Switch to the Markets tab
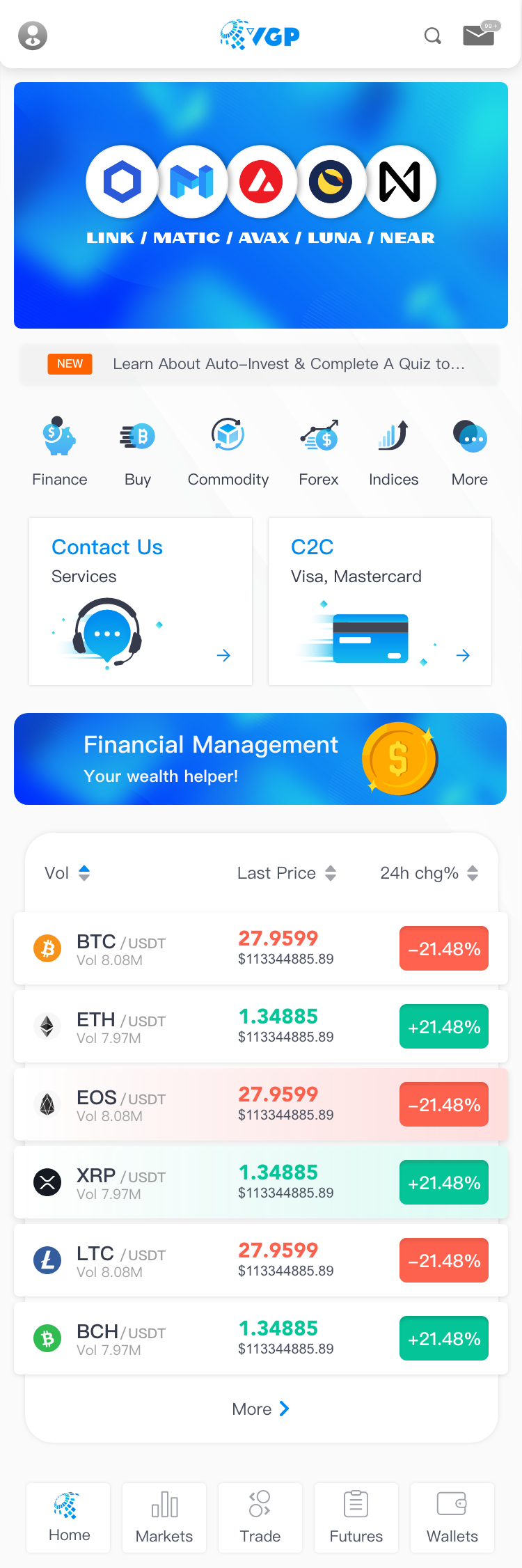522x1568 pixels. 164,1518
